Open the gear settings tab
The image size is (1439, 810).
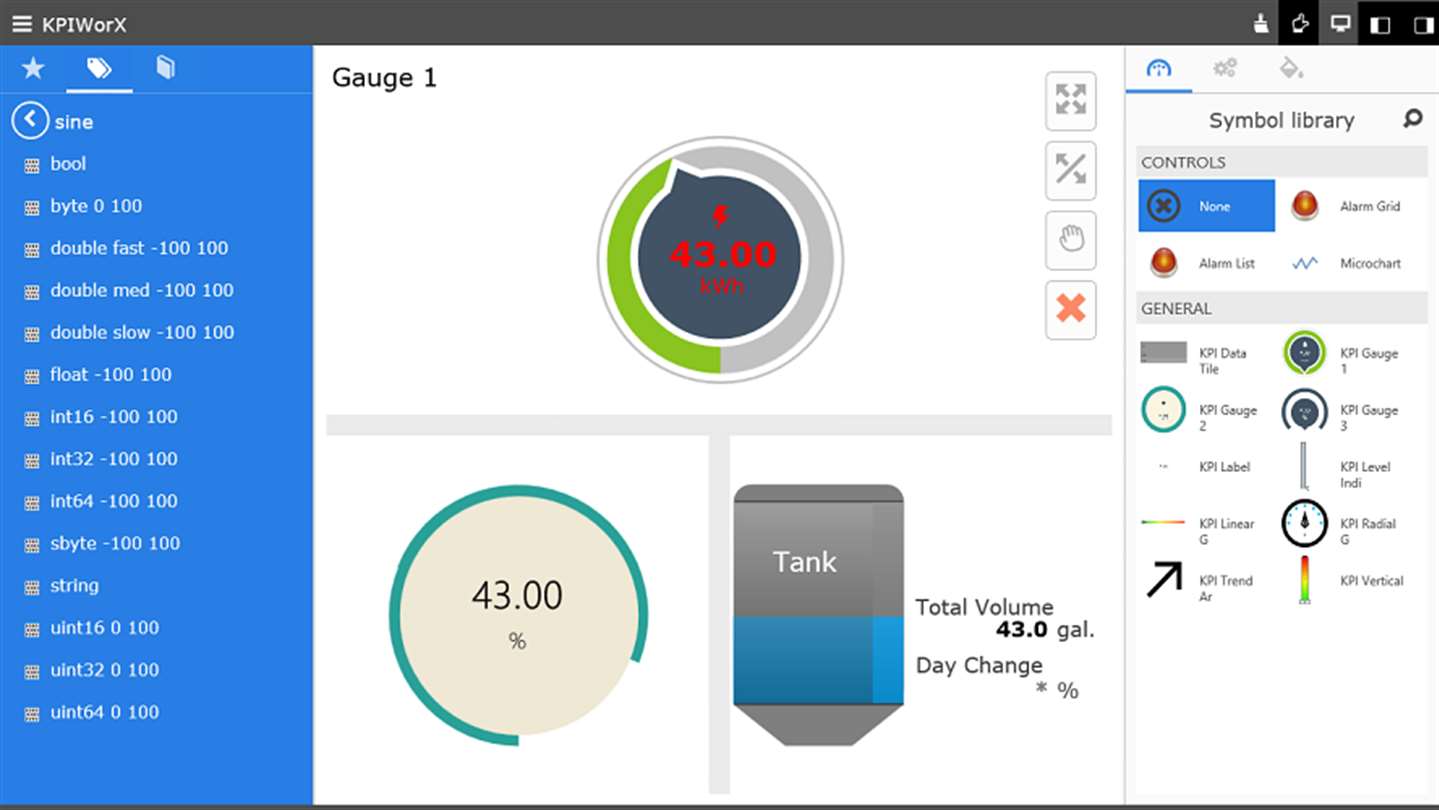[1224, 68]
